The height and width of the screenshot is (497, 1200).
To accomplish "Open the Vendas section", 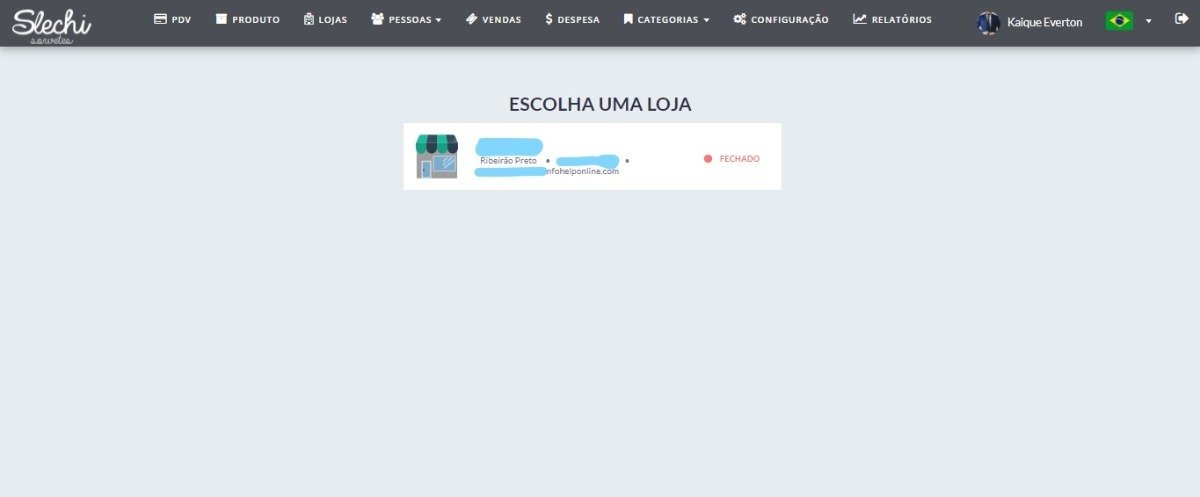I will click(493, 20).
